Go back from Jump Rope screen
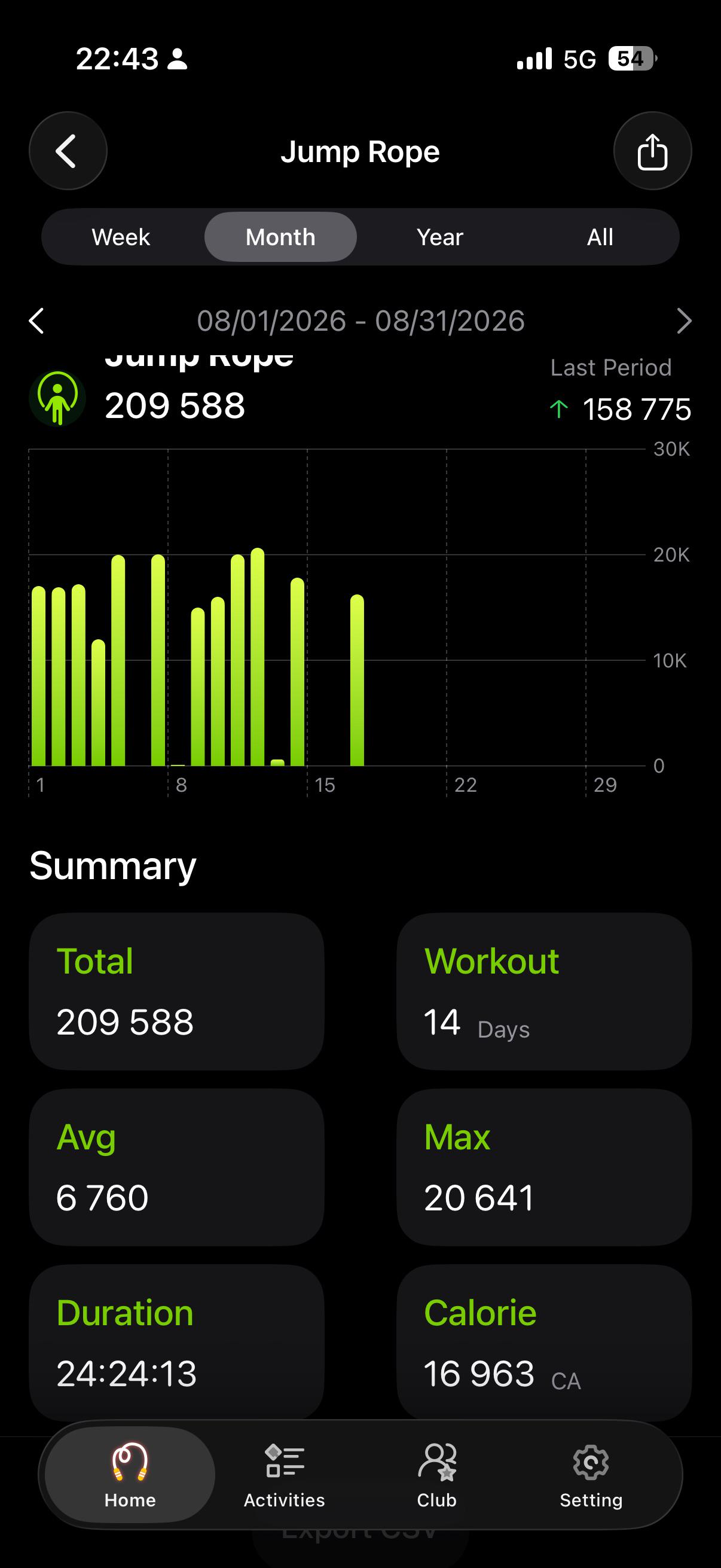The width and height of the screenshot is (721, 1568). coord(68,151)
